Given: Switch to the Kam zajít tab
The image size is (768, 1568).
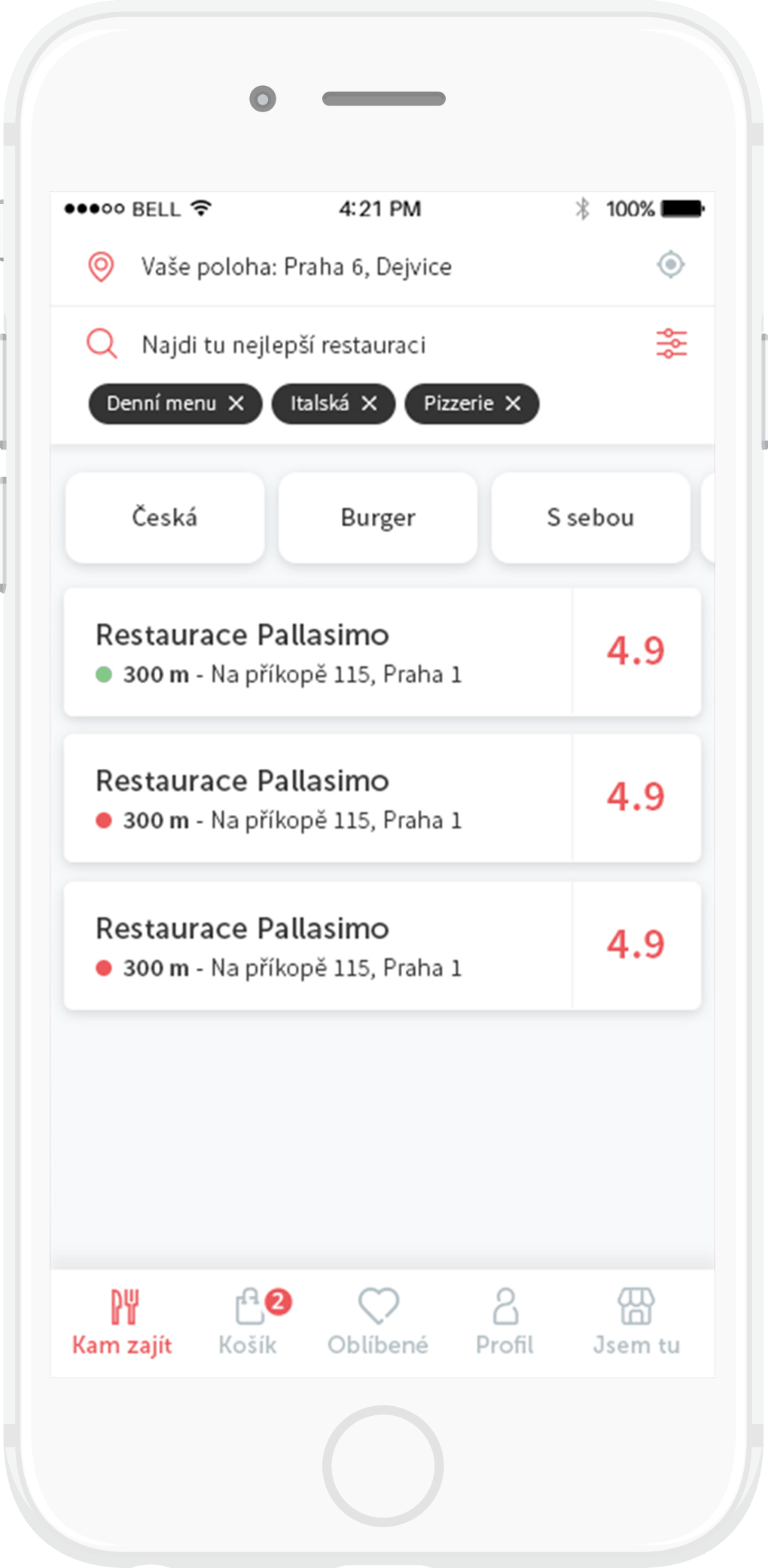Looking at the screenshot, I should (123, 1322).
